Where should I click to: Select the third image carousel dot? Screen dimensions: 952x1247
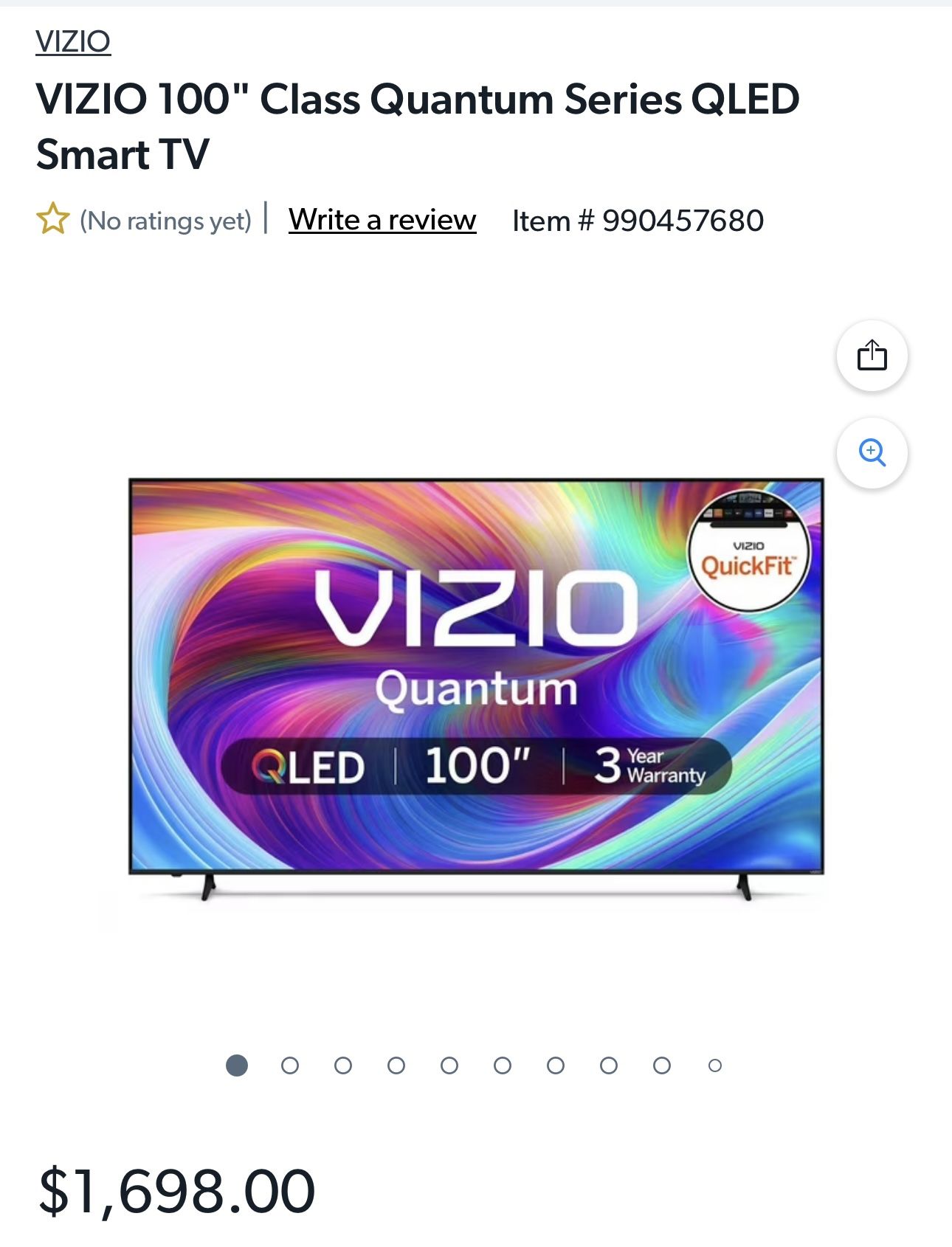coord(341,1065)
